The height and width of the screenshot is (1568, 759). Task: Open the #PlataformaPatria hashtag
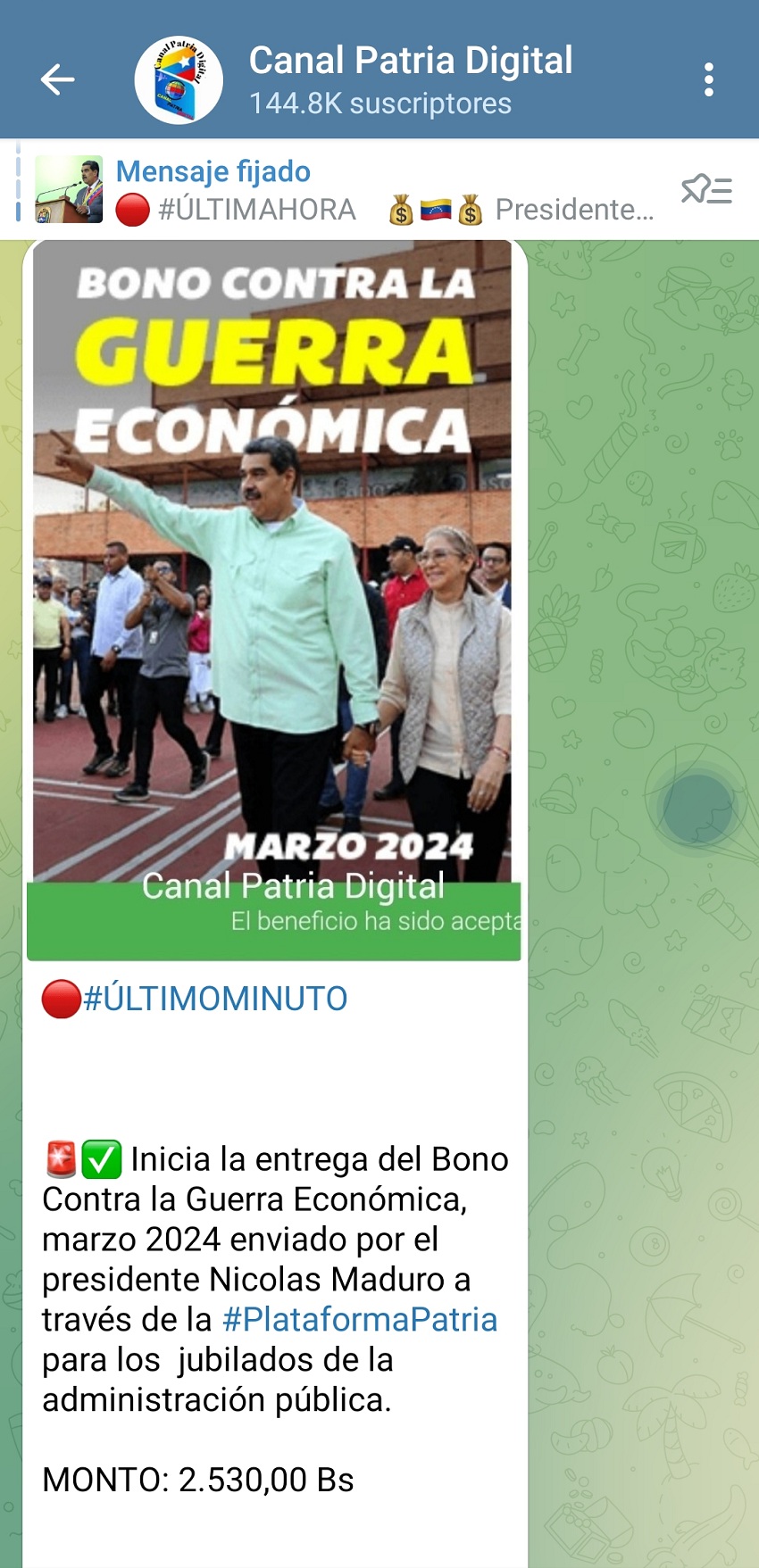pos(360,1319)
